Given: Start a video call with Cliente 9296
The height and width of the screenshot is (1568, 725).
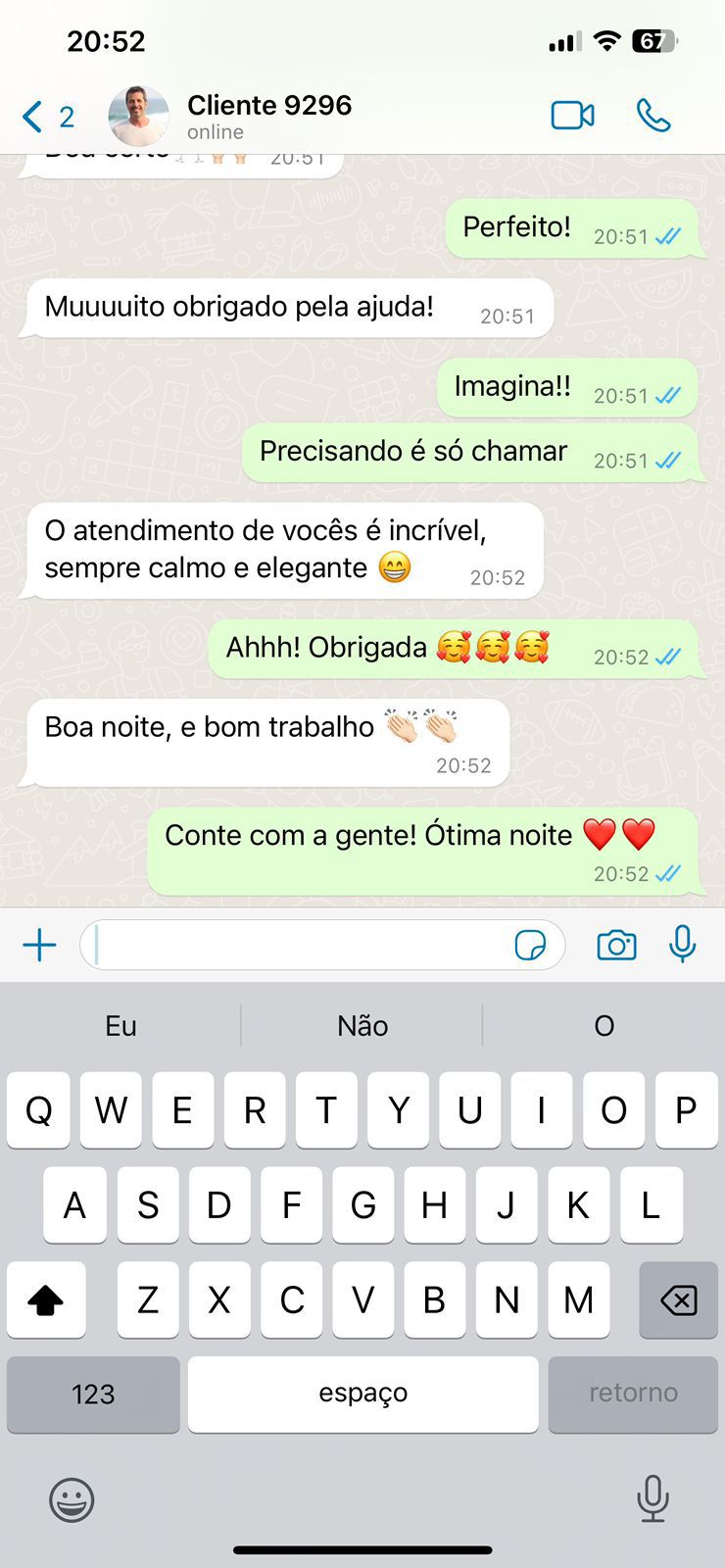Looking at the screenshot, I should 572,116.
